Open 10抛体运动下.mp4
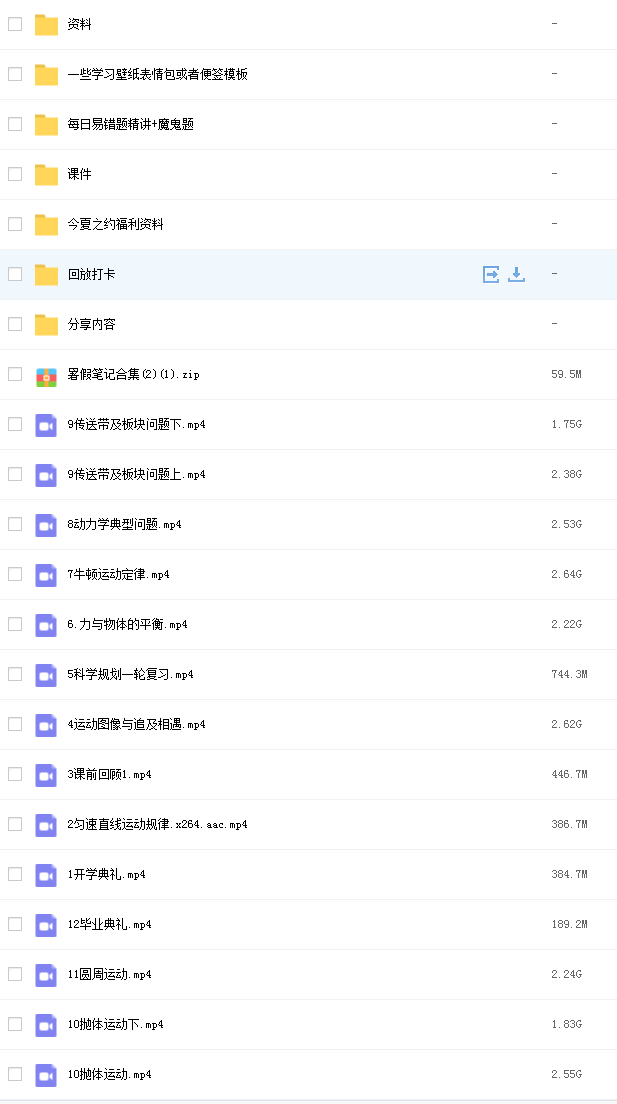The height and width of the screenshot is (1104, 617). tap(116, 1024)
